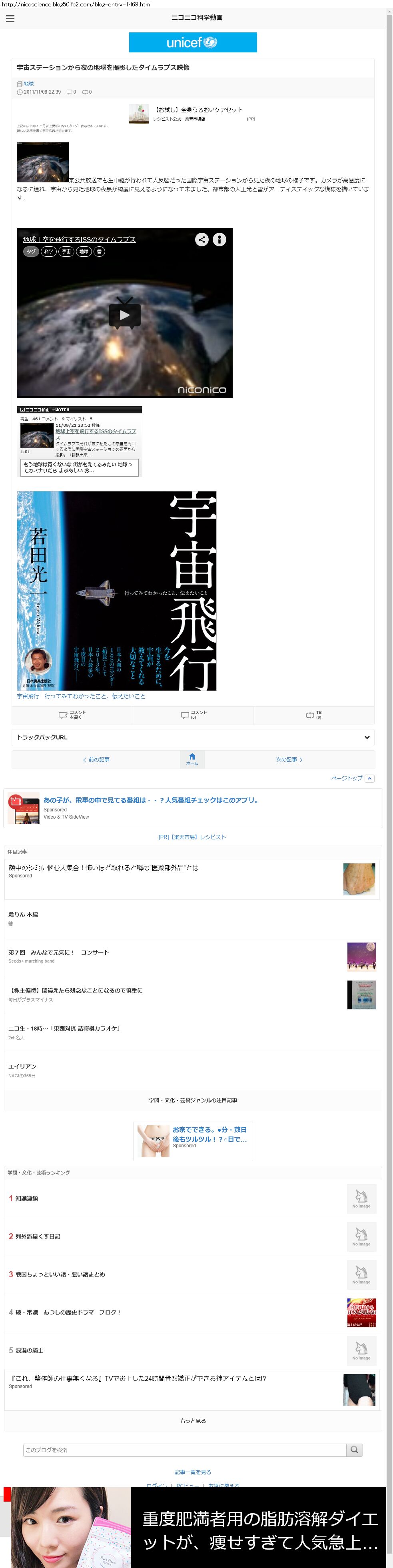The height and width of the screenshot is (1568, 393).
Task: Return to the blog home (ホーム)
Action: [192, 759]
